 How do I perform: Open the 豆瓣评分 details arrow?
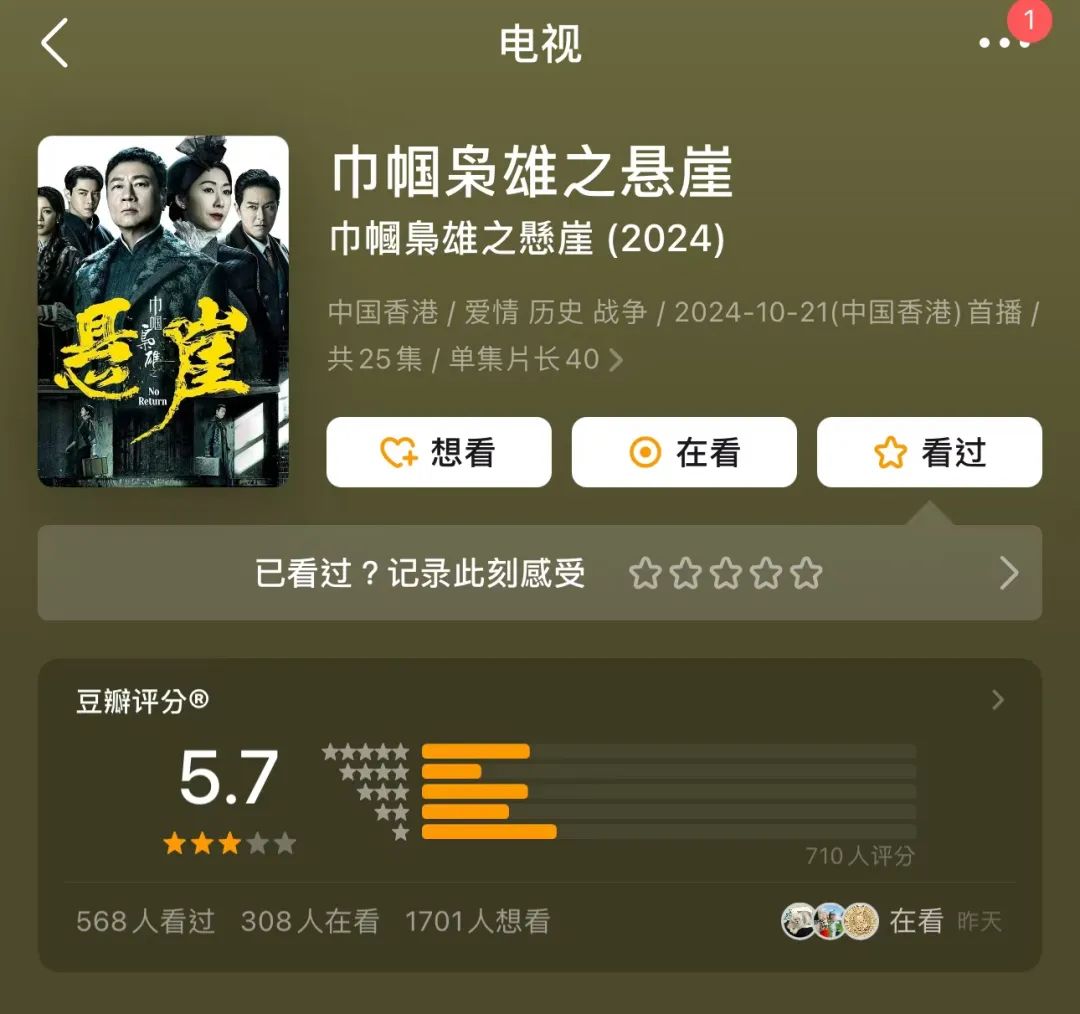click(x=997, y=700)
